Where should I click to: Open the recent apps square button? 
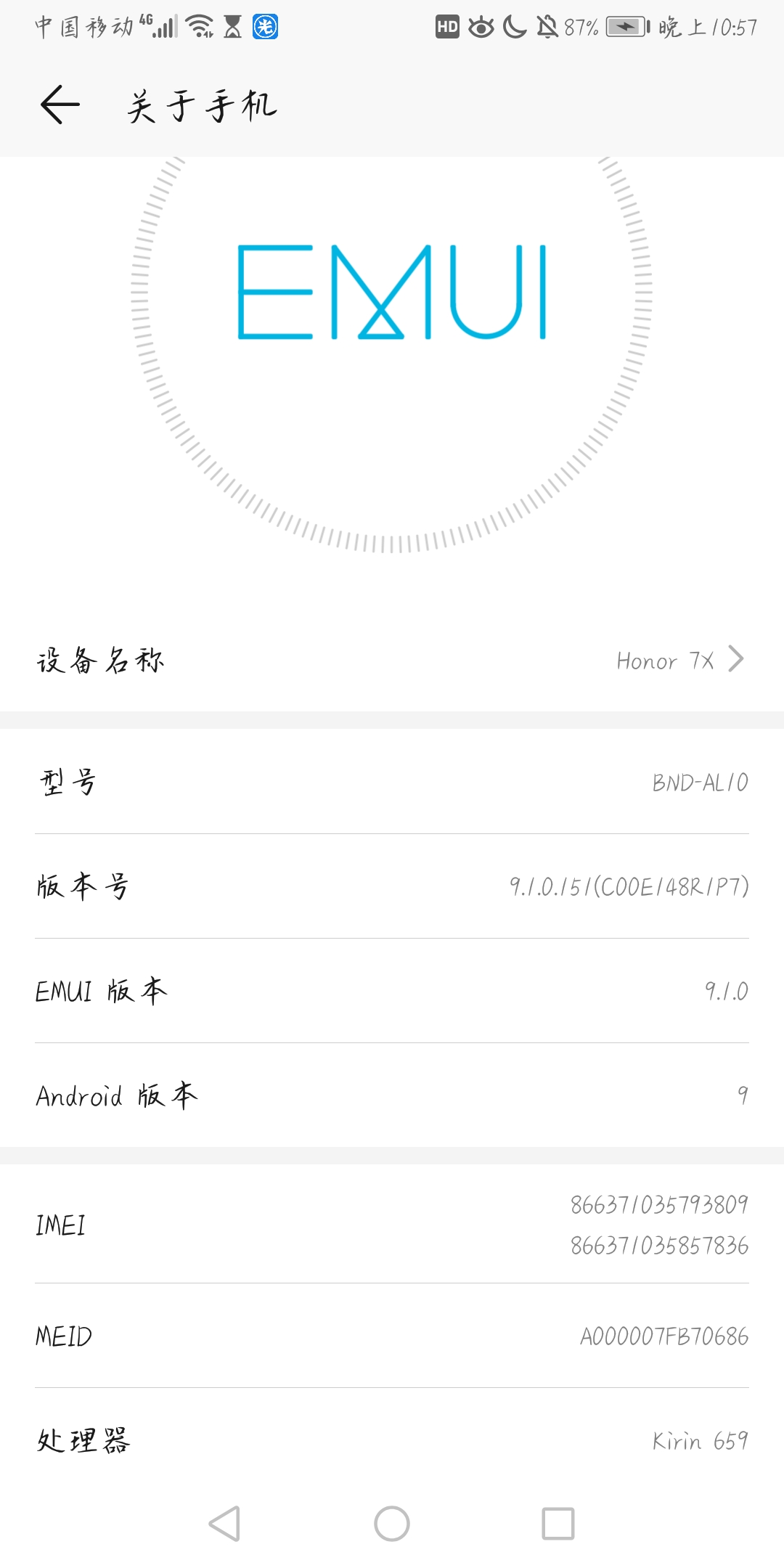(558, 1523)
